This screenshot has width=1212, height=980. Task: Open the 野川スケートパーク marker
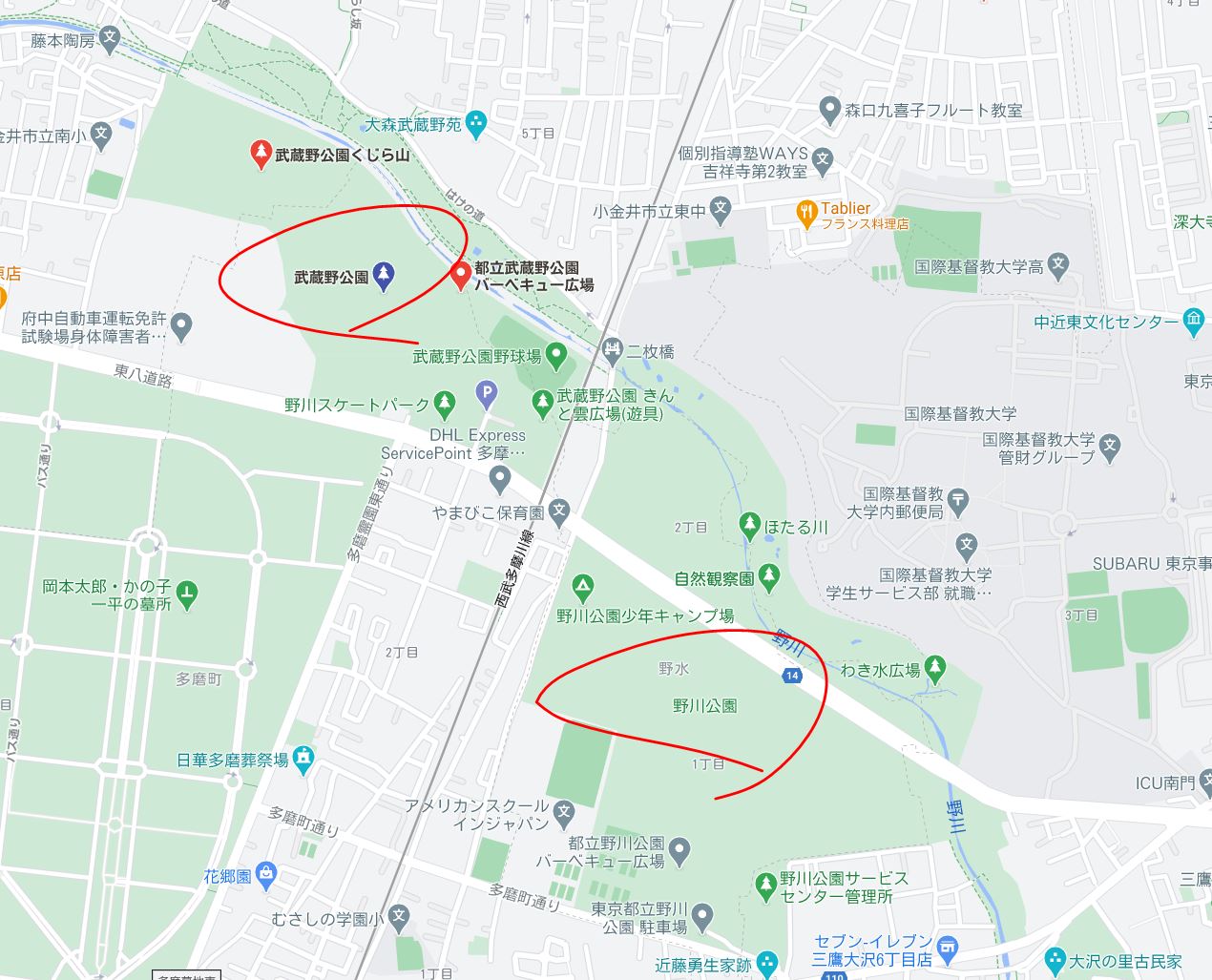point(444,405)
